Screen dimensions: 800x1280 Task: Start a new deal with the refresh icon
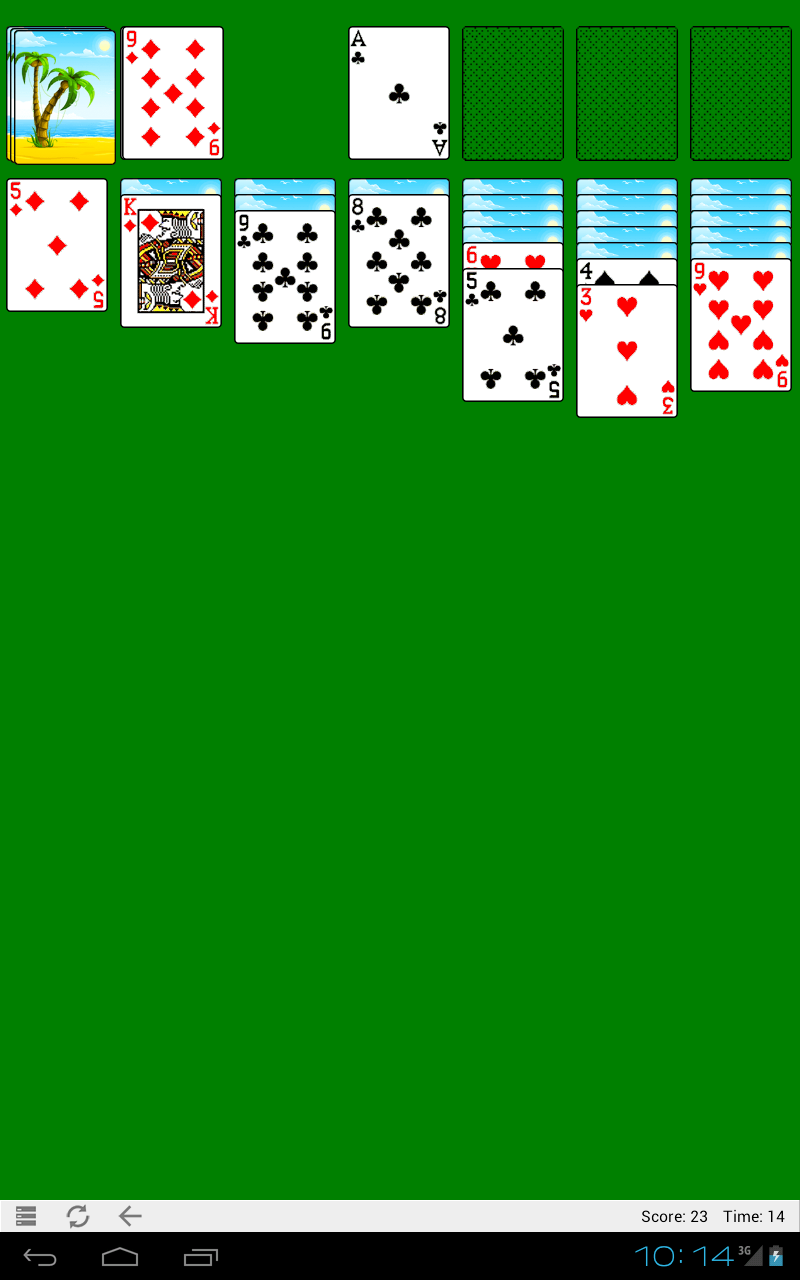tap(77, 1216)
